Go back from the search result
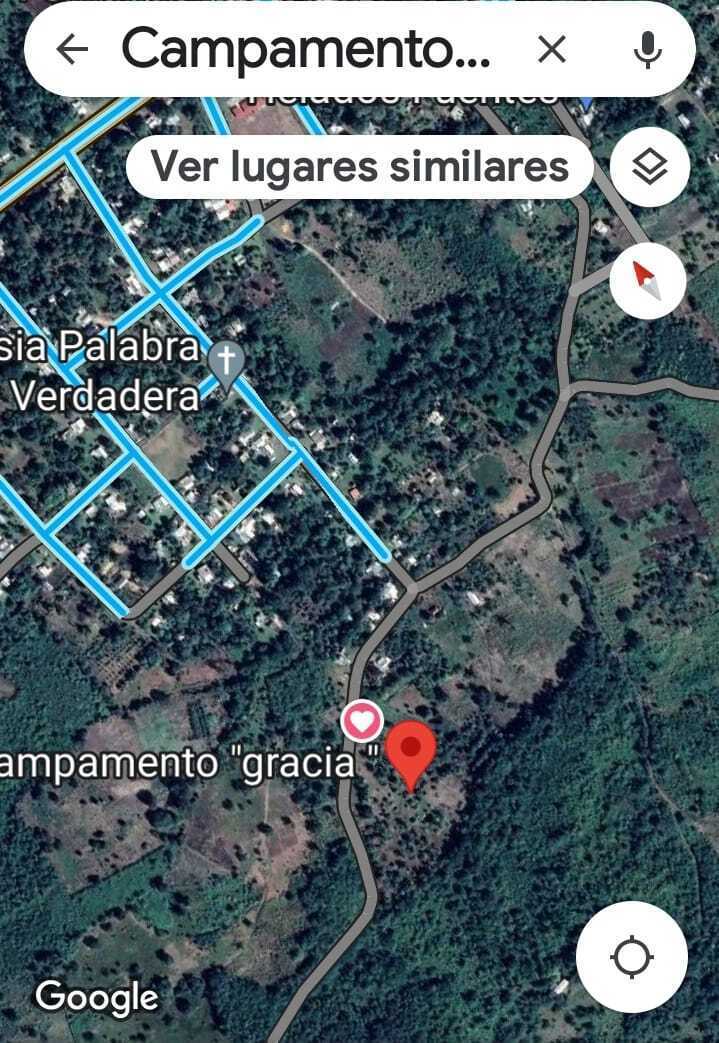Viewport: 719px width, 1043px height. [72, 49]
